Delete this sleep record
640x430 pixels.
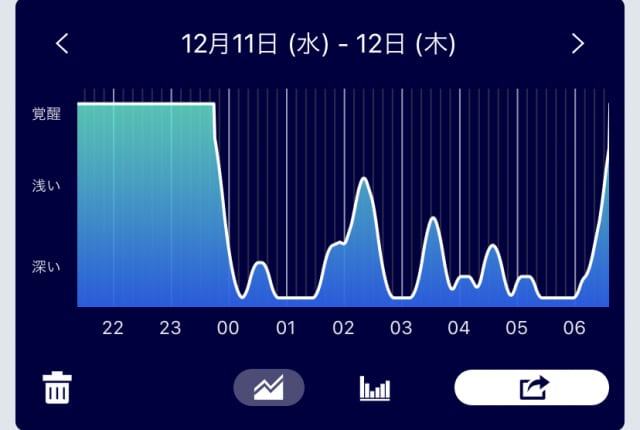pos(58,387)
